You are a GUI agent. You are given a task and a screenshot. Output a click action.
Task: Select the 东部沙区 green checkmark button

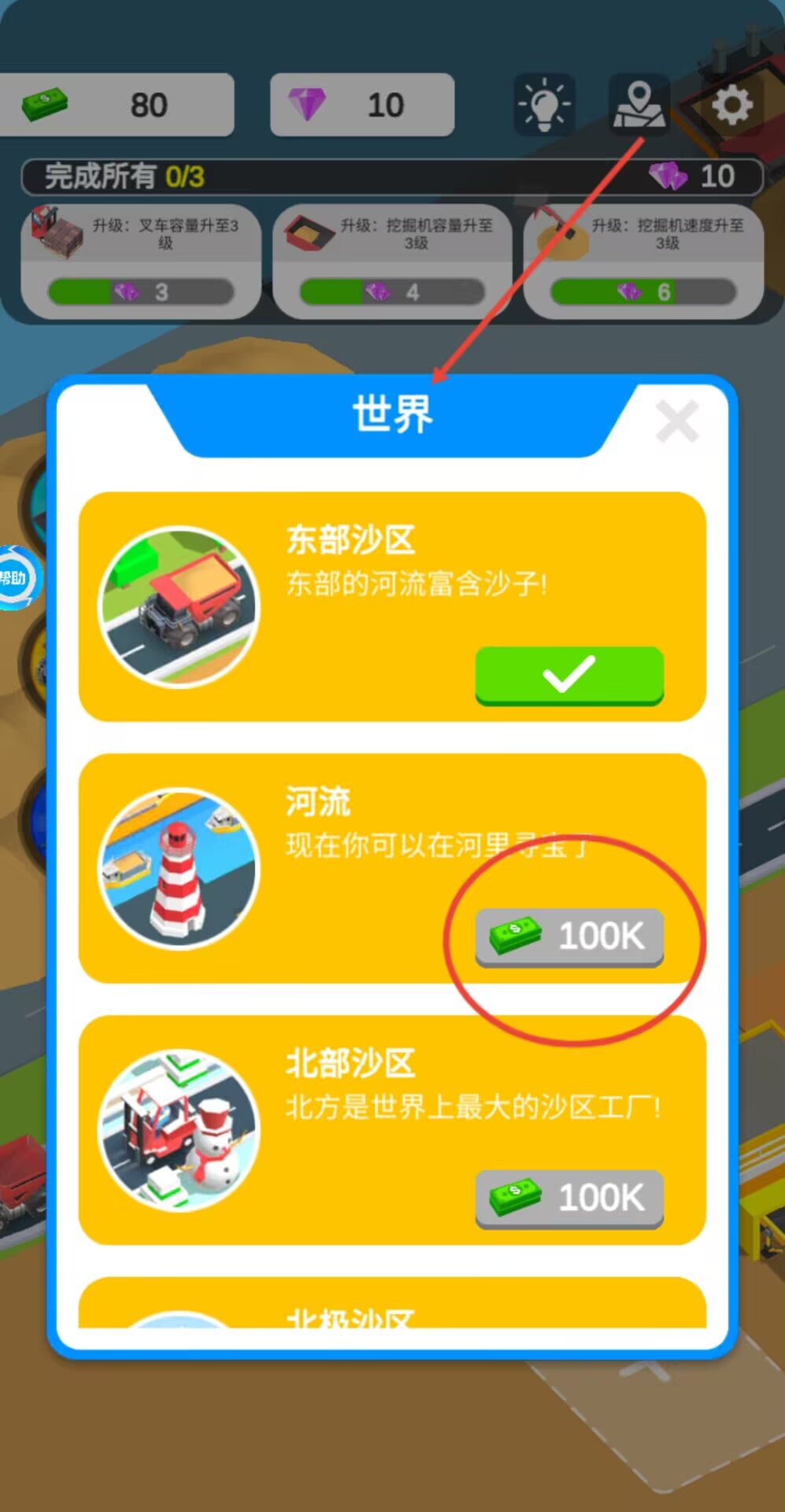click(569, 675)
